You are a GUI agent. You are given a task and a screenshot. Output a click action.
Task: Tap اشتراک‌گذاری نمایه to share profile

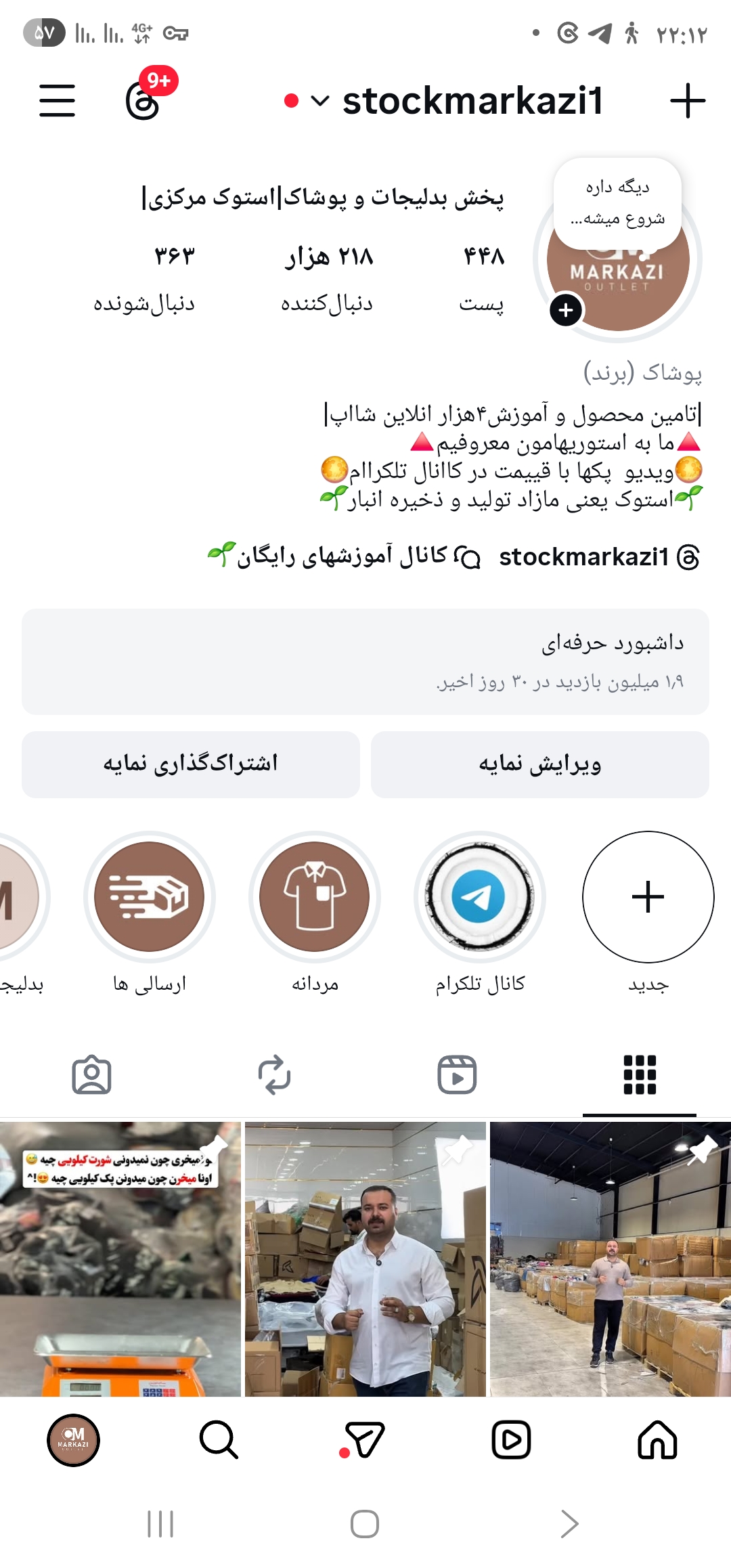coord(190,764)
